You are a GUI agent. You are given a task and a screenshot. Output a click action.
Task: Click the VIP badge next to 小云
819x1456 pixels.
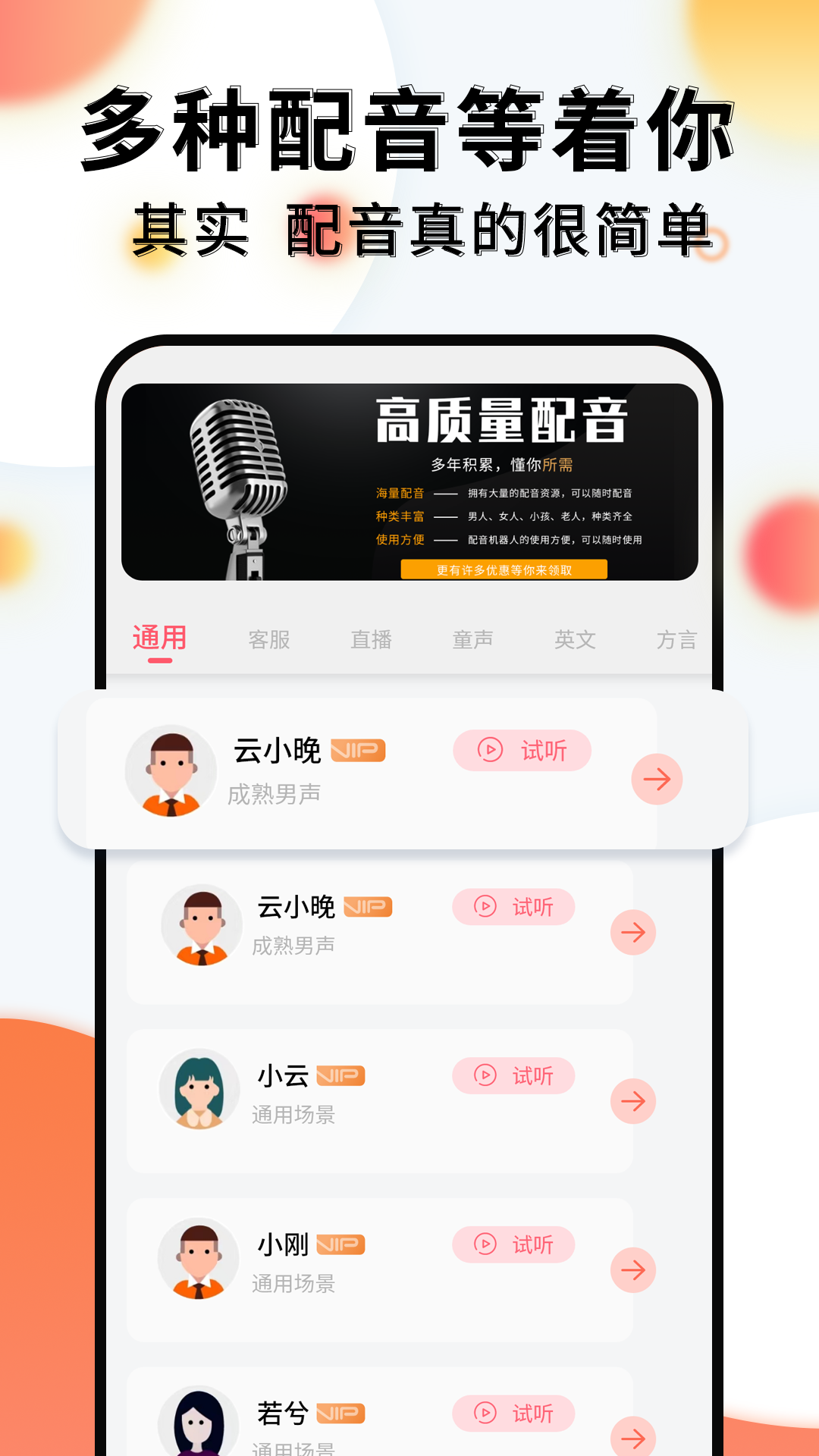(343, 1076)
